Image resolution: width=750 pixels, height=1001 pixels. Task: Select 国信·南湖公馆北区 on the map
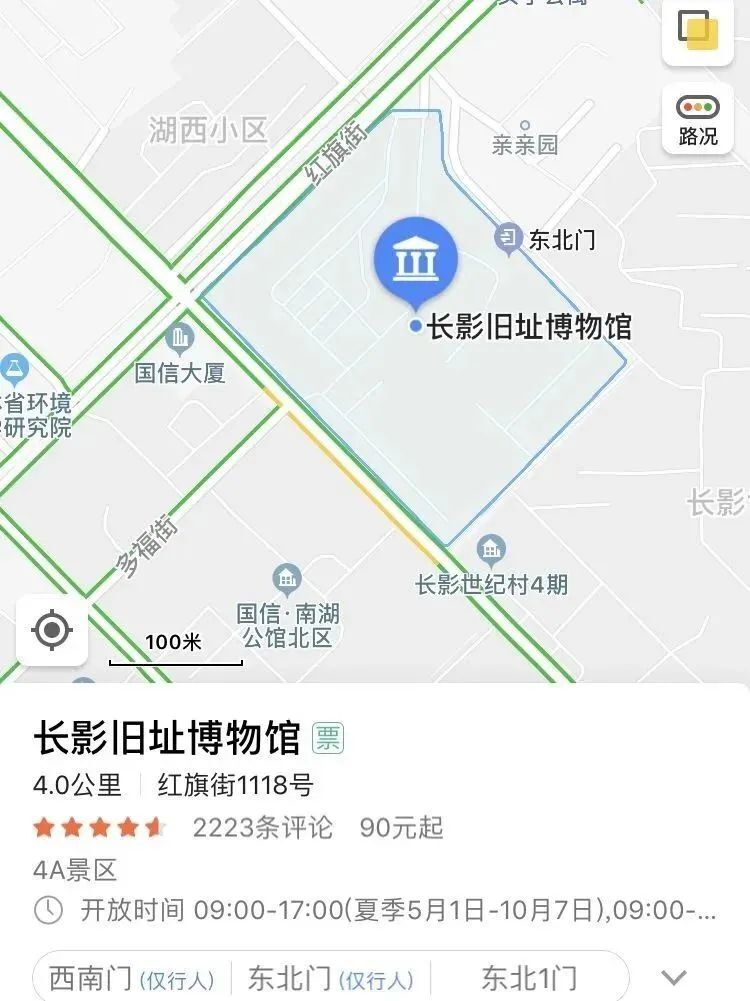[287, 579]
